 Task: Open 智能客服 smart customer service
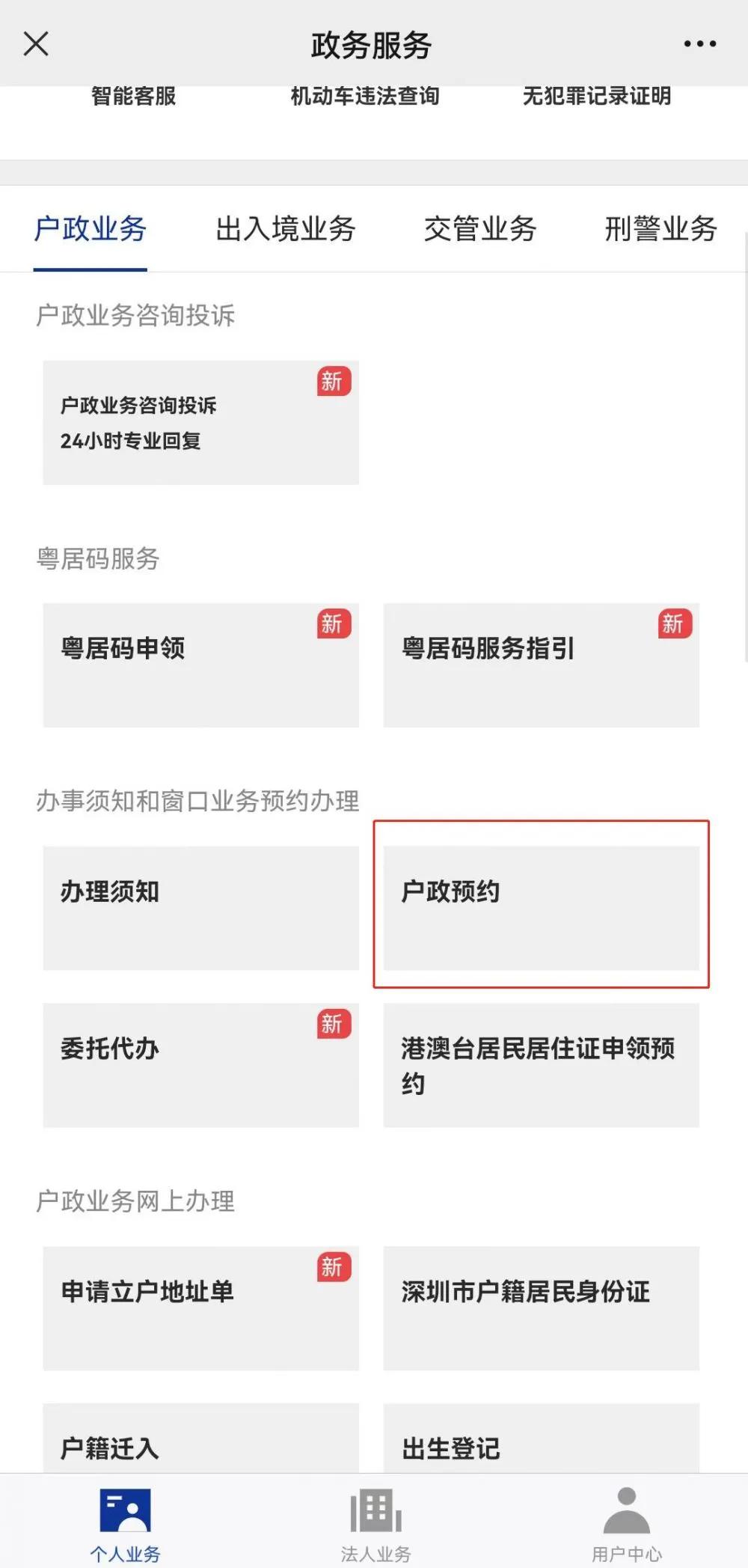click(132, 96)
